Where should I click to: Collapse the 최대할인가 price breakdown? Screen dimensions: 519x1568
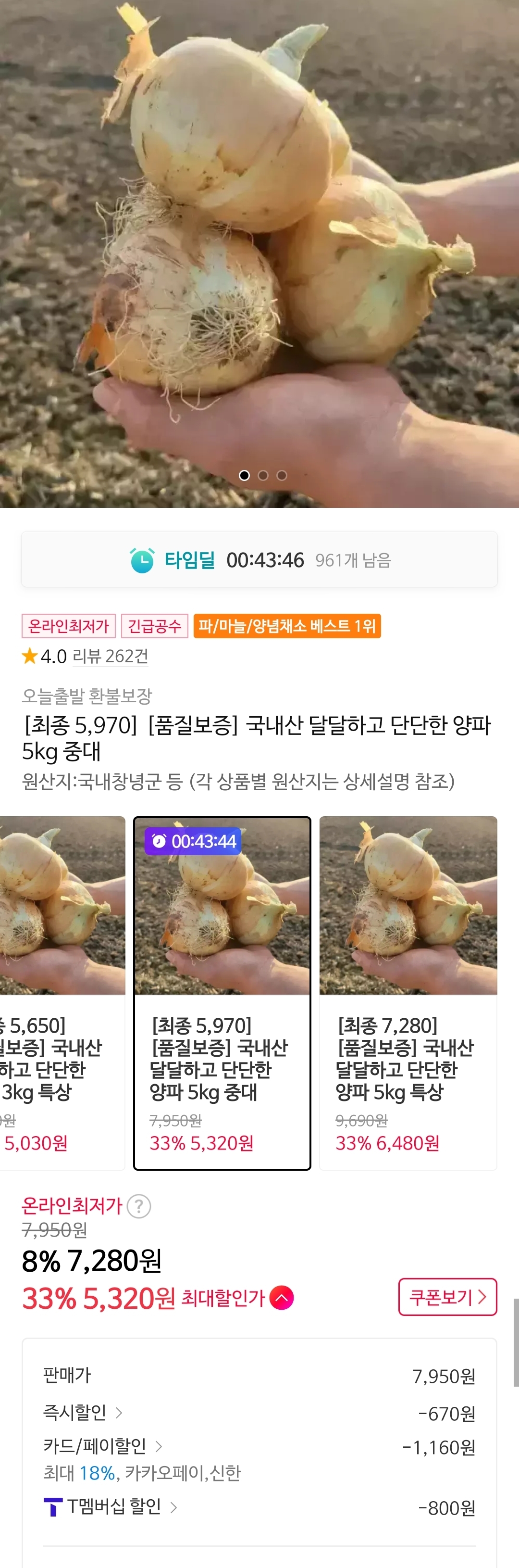pyautogui.click(x=282, y=1298)
